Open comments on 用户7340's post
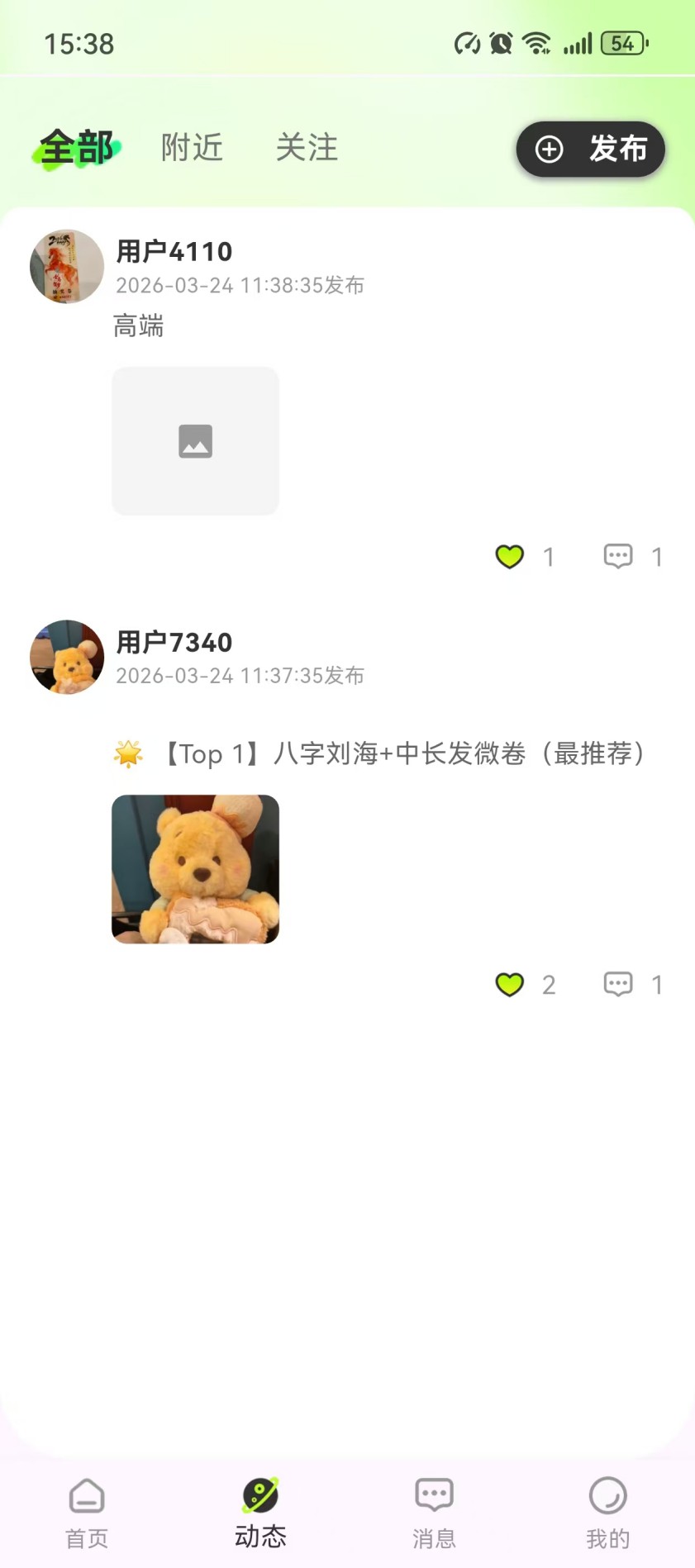 (x=617, y=984)
